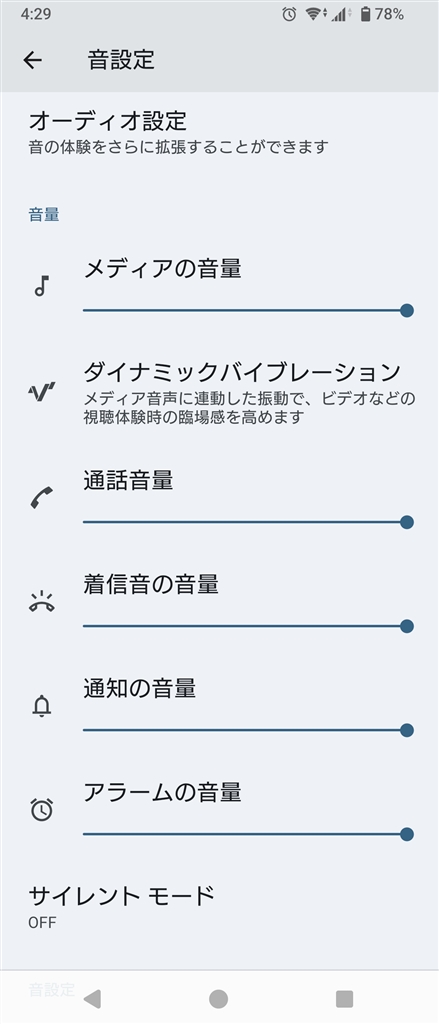439x1024 pixels.
Task: Tap the 着信音の音量 slider
Action: pos(248,626)
